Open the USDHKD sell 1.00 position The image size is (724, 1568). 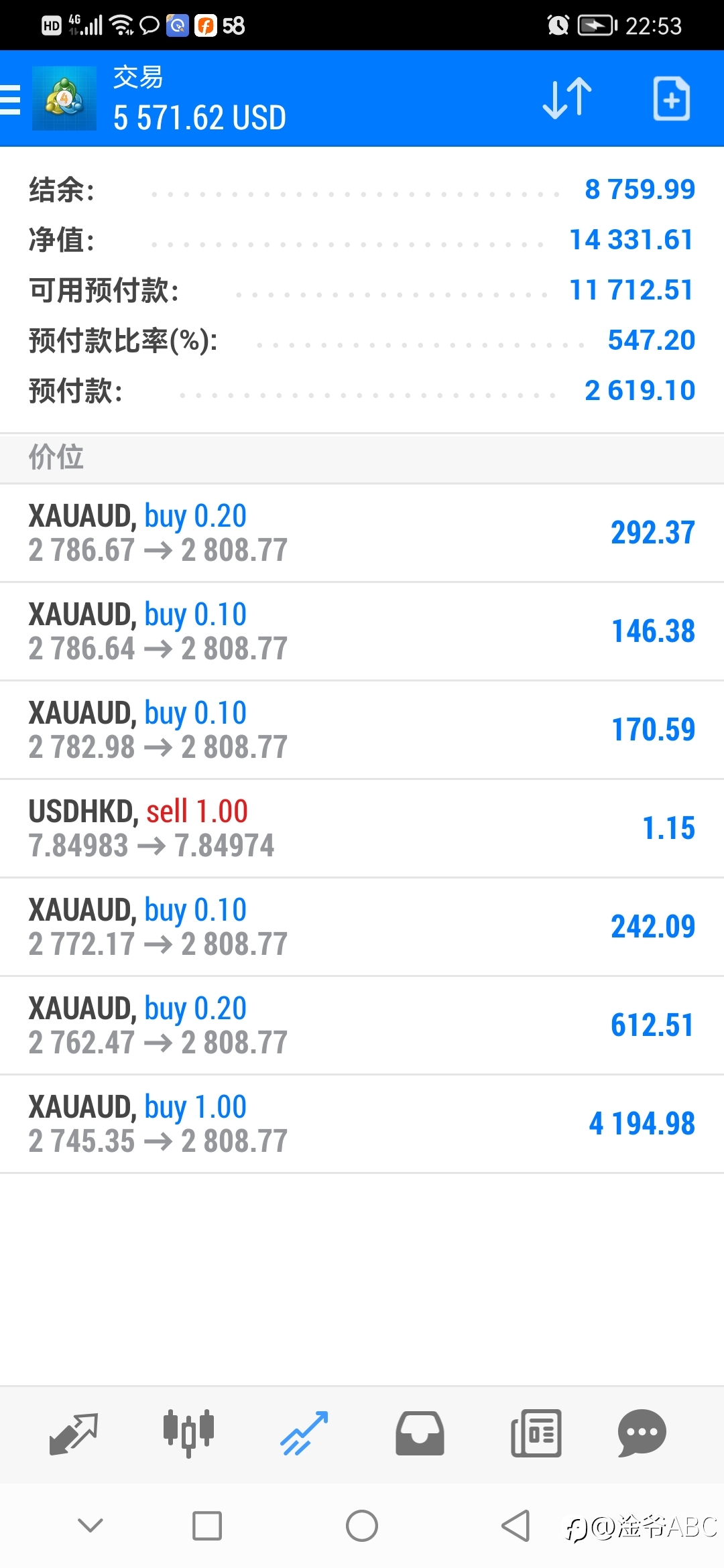point(362,828)
